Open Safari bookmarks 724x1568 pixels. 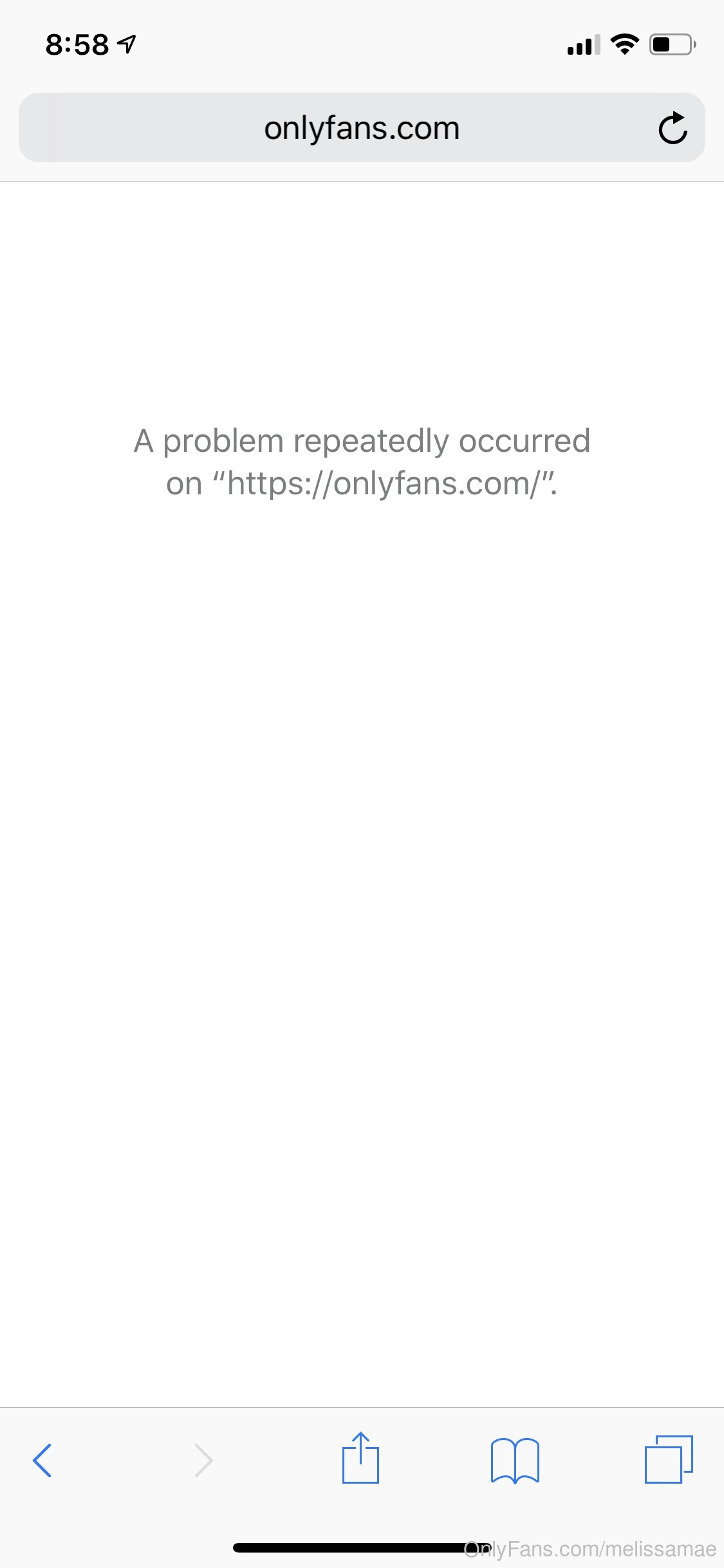(x=515, y=1461)
